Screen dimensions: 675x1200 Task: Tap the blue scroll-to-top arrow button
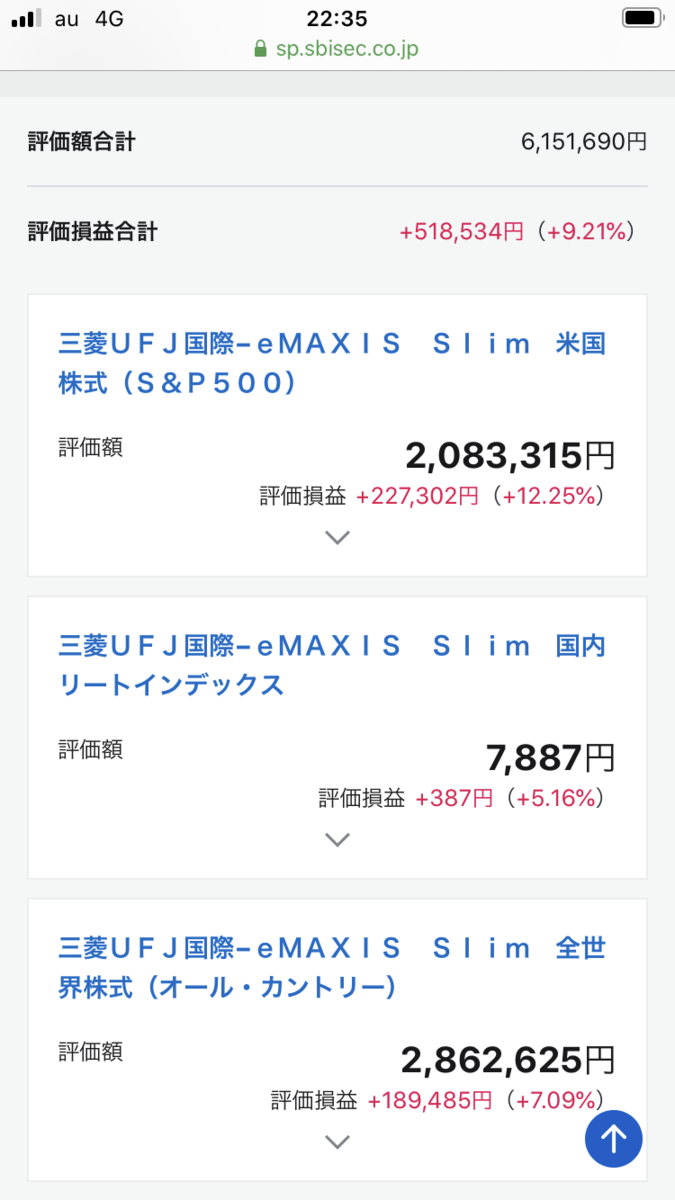coord(613,1138)
